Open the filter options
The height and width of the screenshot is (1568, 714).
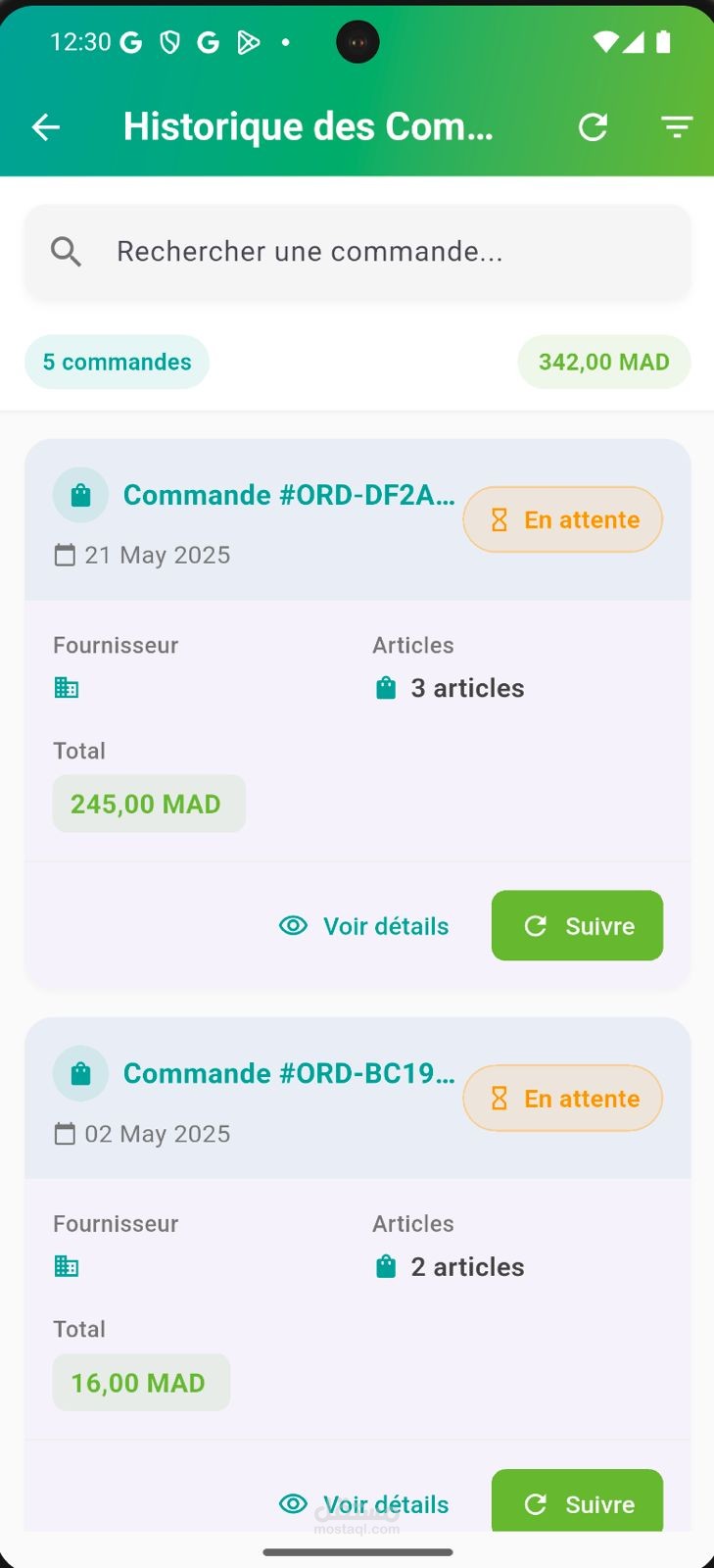pos(677,126)
